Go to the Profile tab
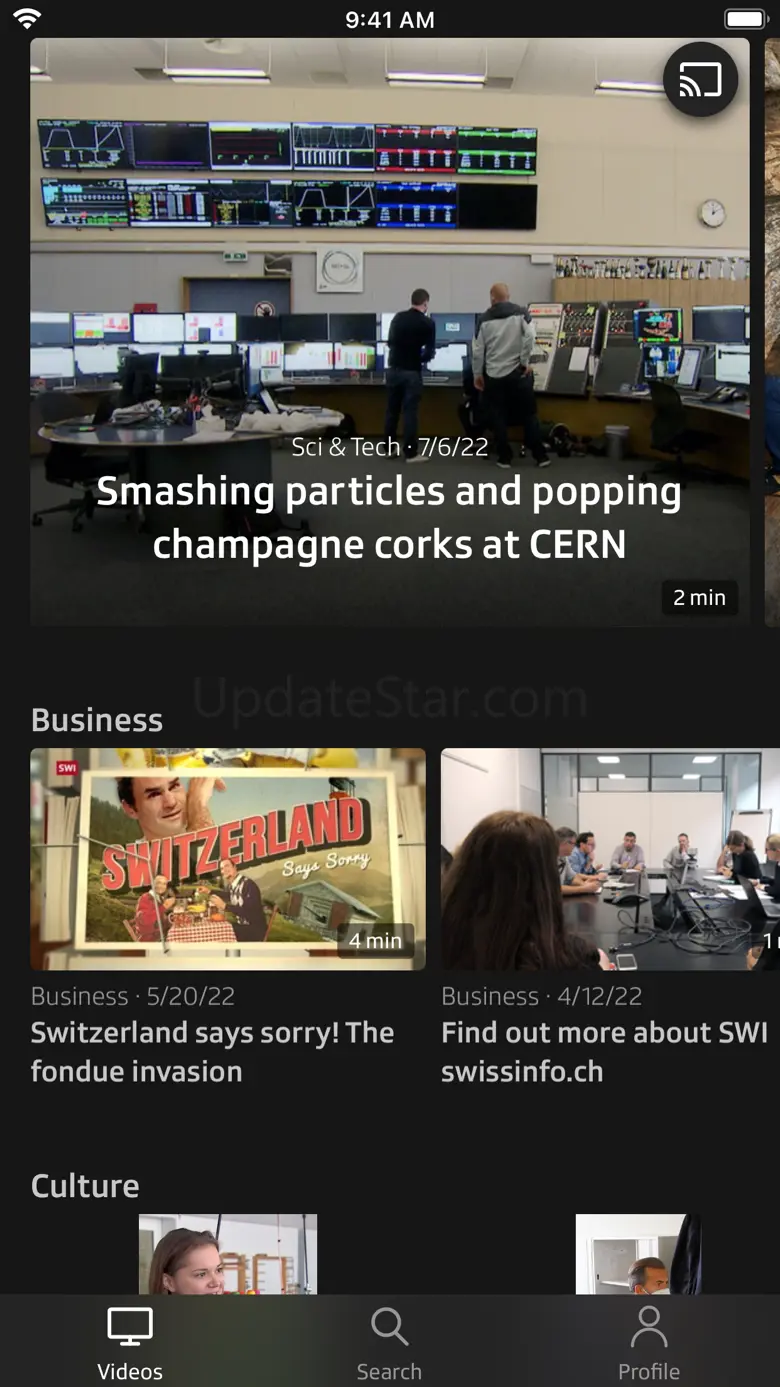780x1387 pixels. coord(649,1343)
